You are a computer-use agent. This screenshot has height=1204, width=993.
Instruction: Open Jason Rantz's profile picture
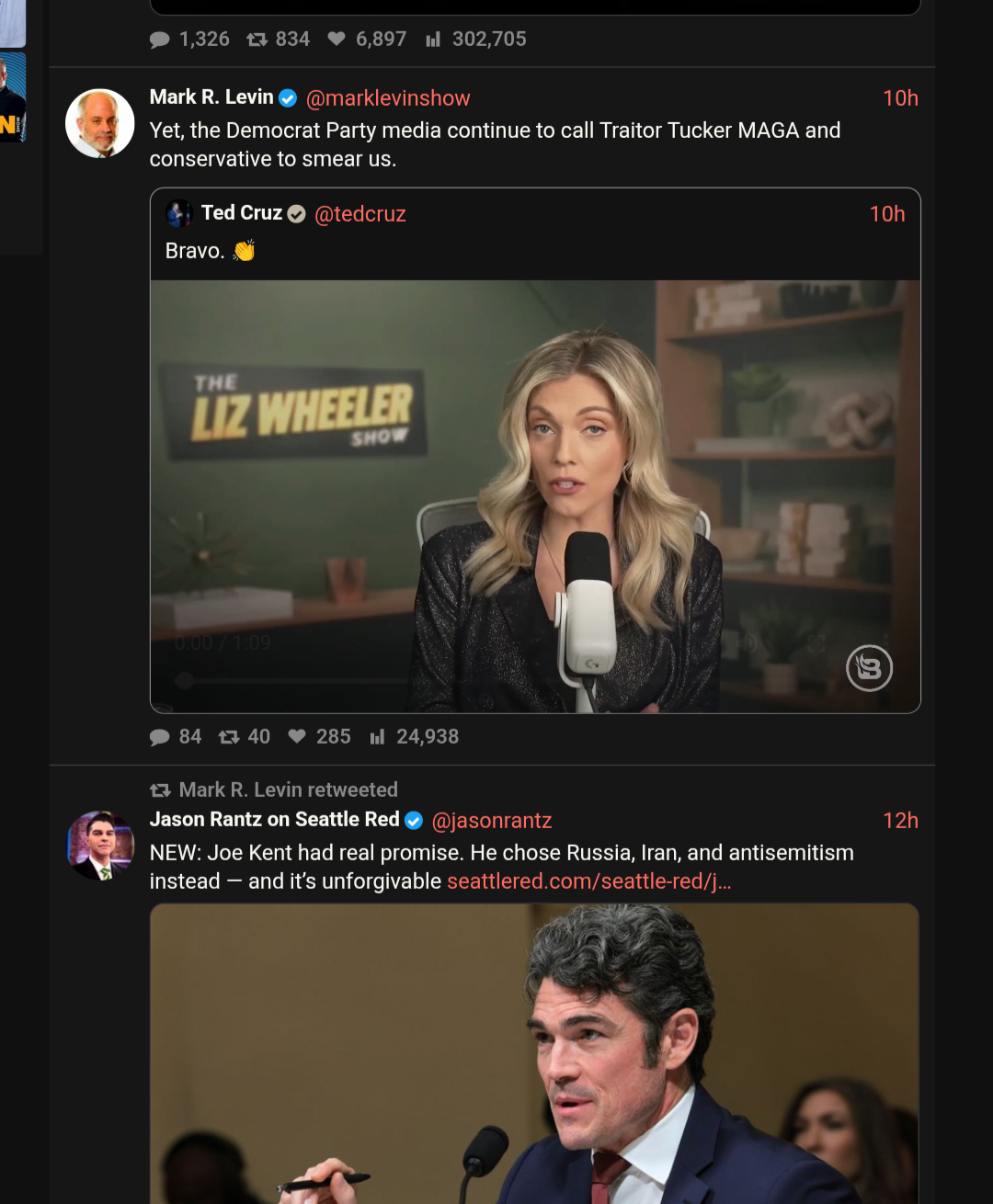pyautogui.click(x=99, y=846)
